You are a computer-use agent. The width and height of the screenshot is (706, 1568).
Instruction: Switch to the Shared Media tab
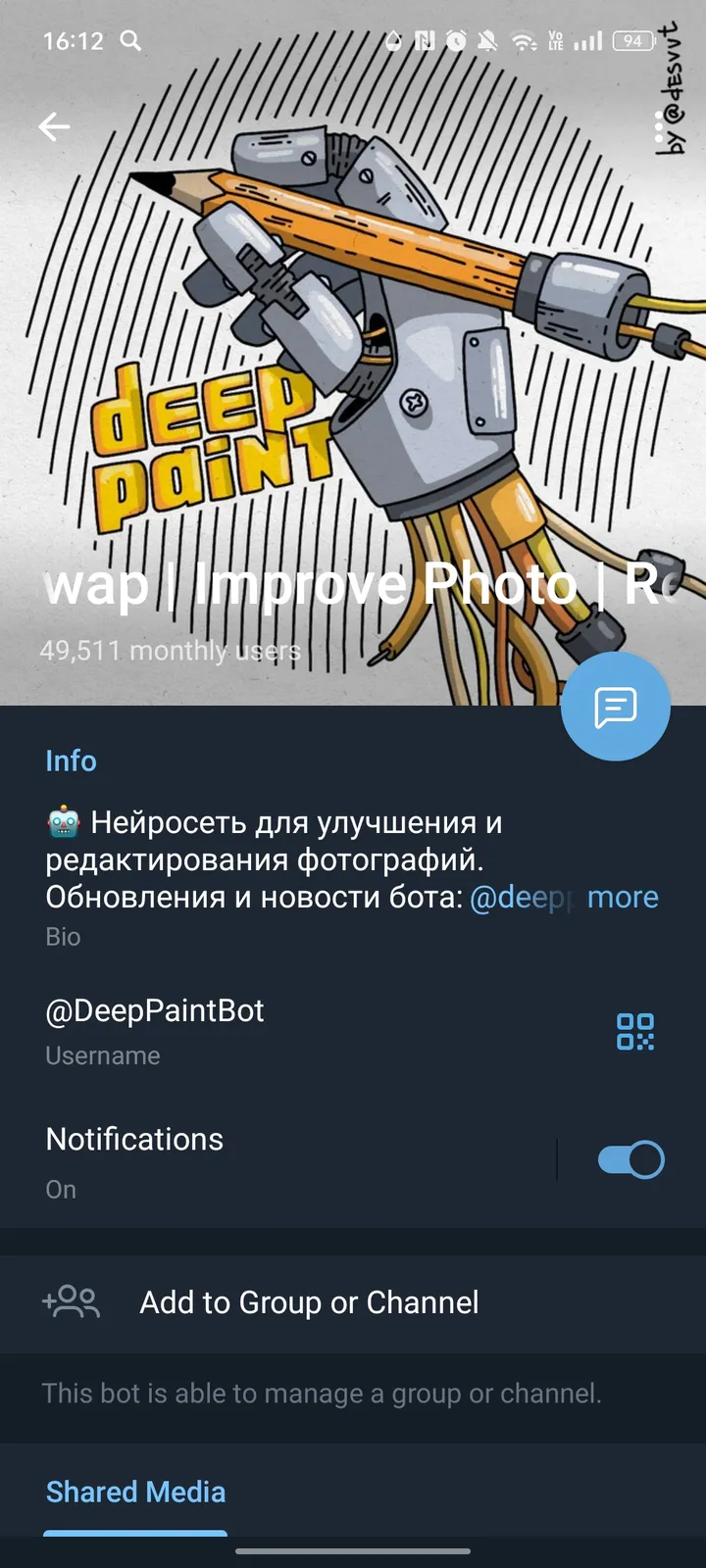[x=134, y=1492]
